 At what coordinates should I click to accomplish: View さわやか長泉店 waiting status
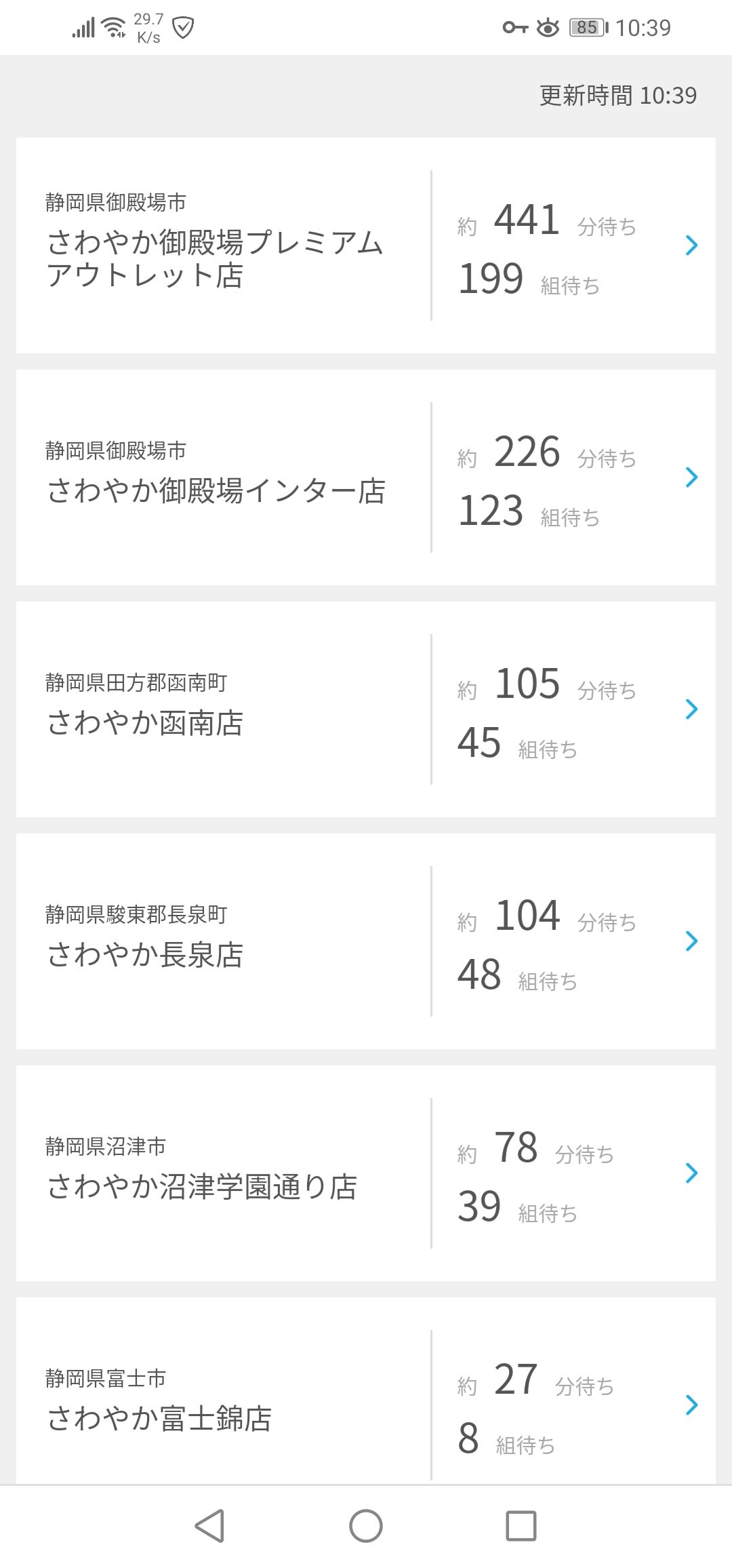coord(366,941)
